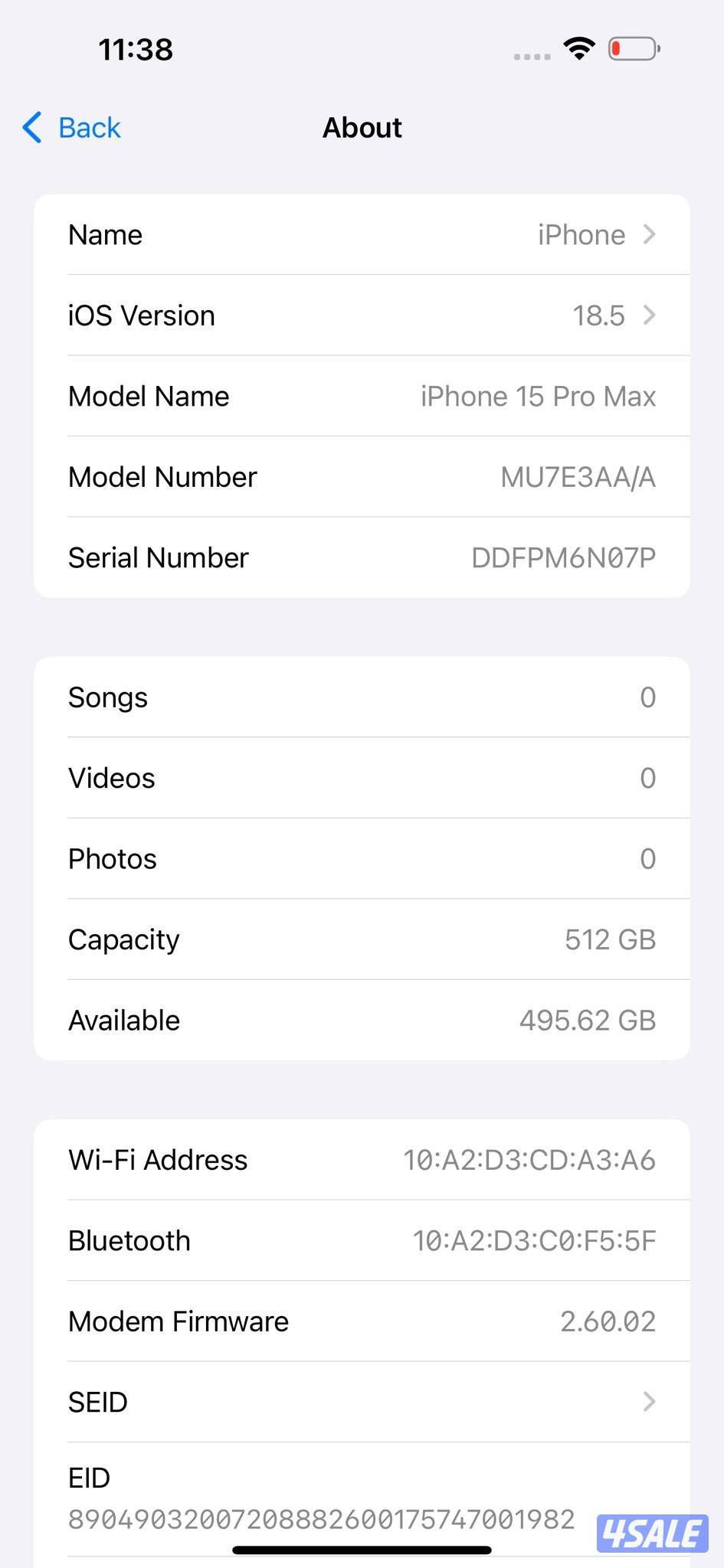The width and height of the screenshot is (724, 1568).
Task: Tap the Wi-Fi status icon
Action: coord(580,47)
